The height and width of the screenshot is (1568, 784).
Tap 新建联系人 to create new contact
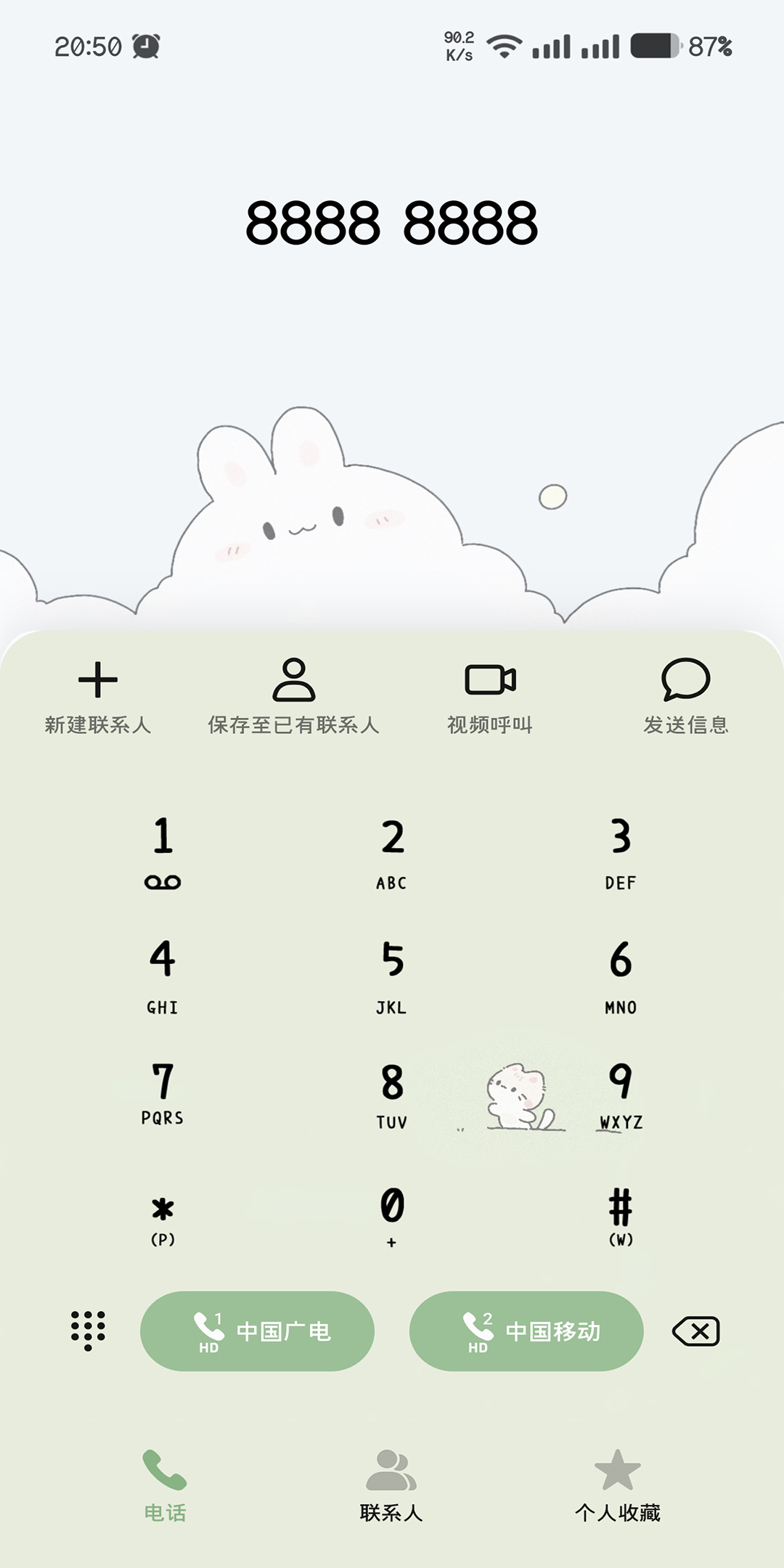point(98,695)
